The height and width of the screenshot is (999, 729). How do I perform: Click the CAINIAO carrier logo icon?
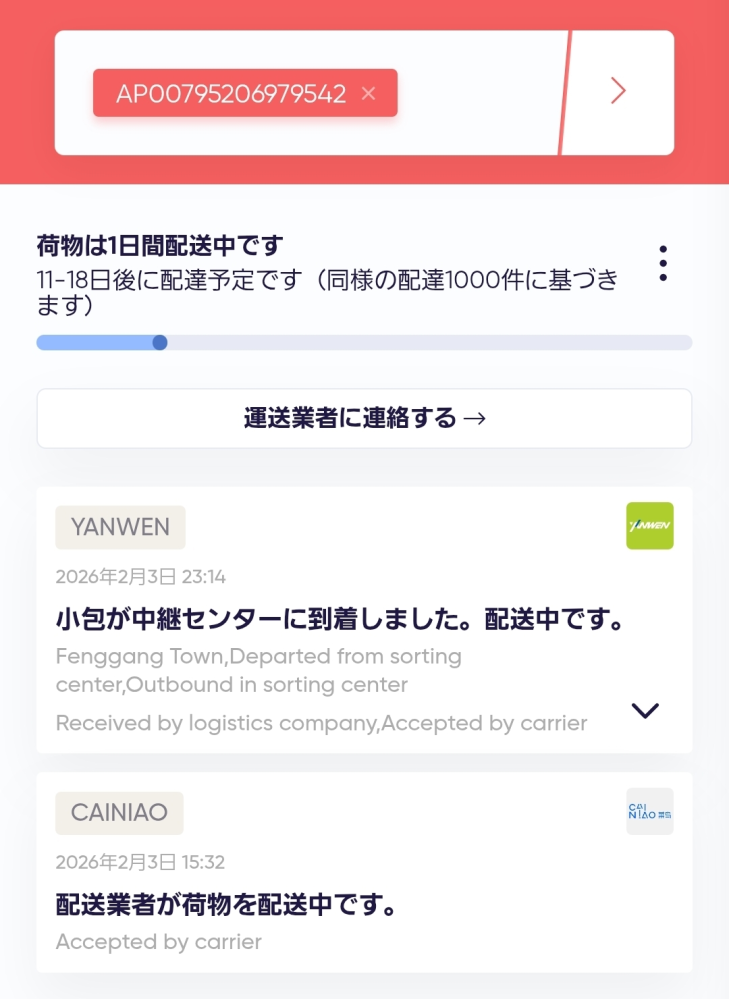[649, 811]
